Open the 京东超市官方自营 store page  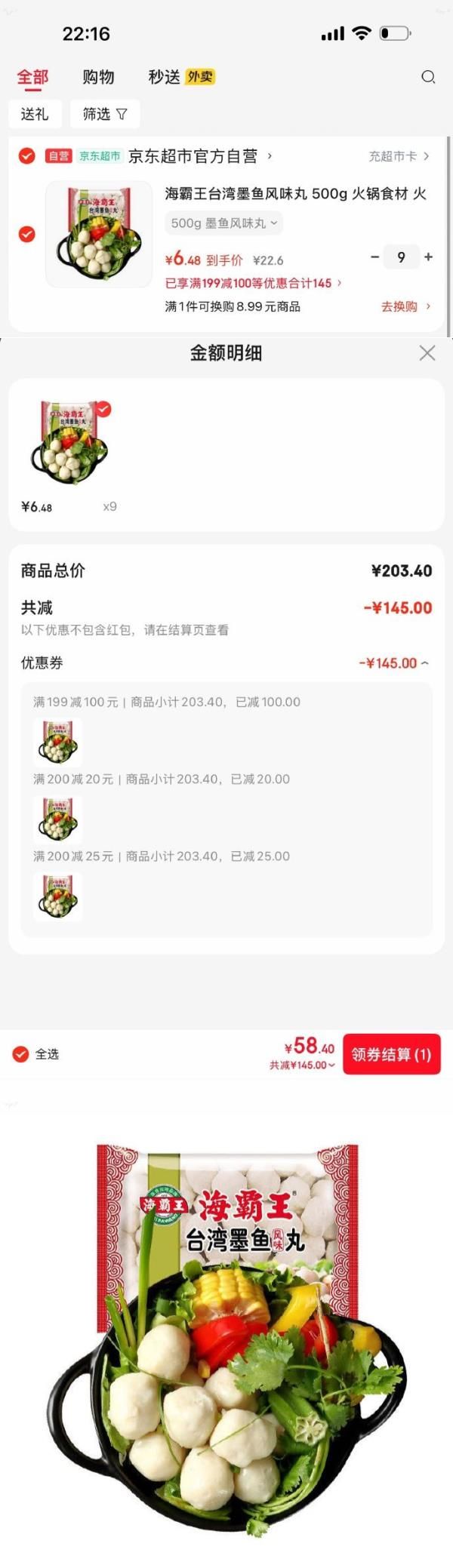point(193,156)
